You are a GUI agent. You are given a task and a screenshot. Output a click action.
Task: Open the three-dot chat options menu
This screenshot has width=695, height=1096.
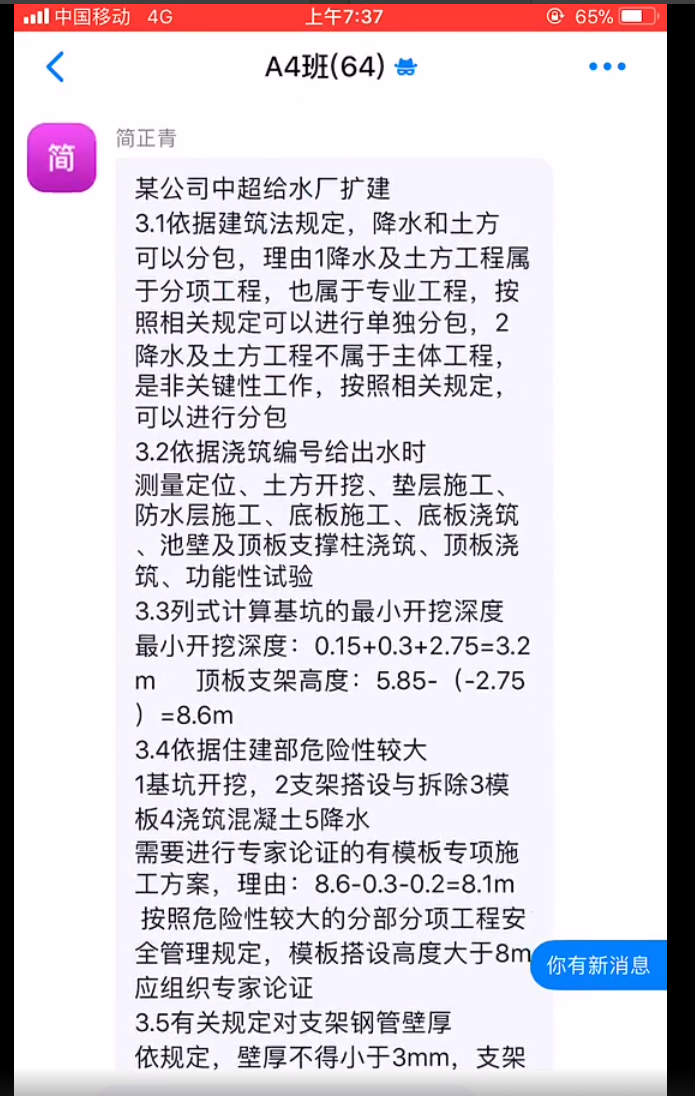pyautogui.click(x=607, y=67)
